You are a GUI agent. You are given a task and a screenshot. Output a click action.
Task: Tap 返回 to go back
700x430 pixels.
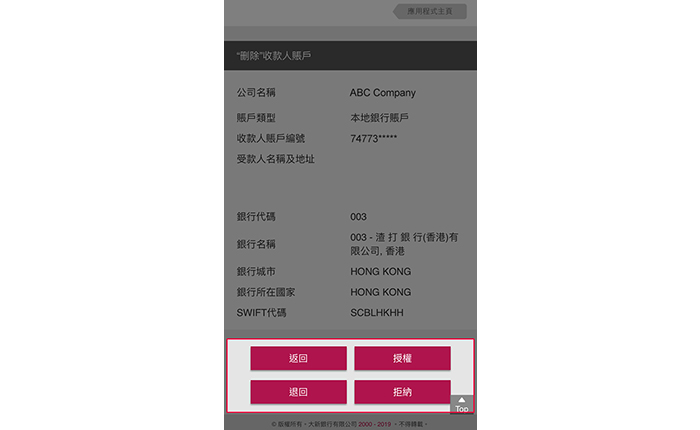coord(298,358)
